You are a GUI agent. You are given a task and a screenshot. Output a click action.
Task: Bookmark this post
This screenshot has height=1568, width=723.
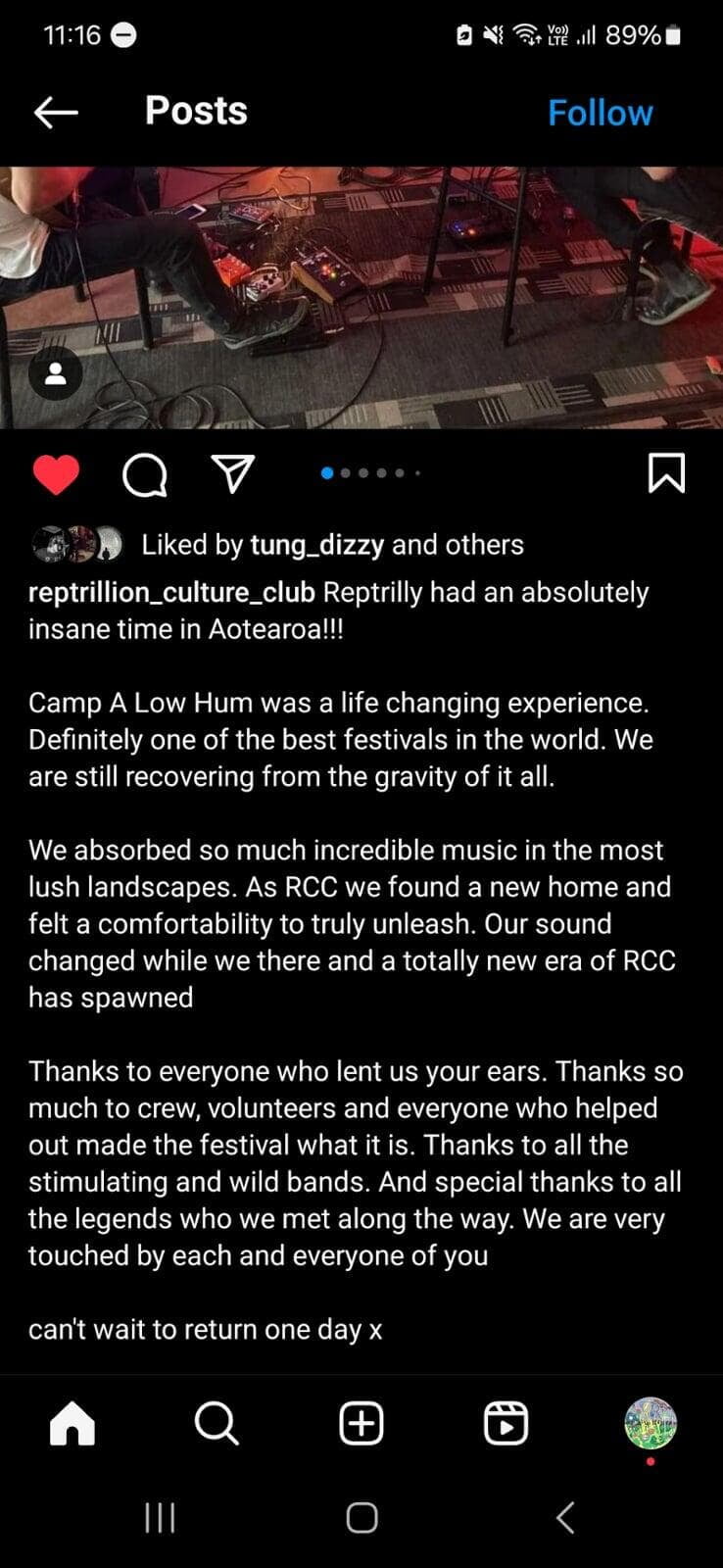tap(666, 473)
